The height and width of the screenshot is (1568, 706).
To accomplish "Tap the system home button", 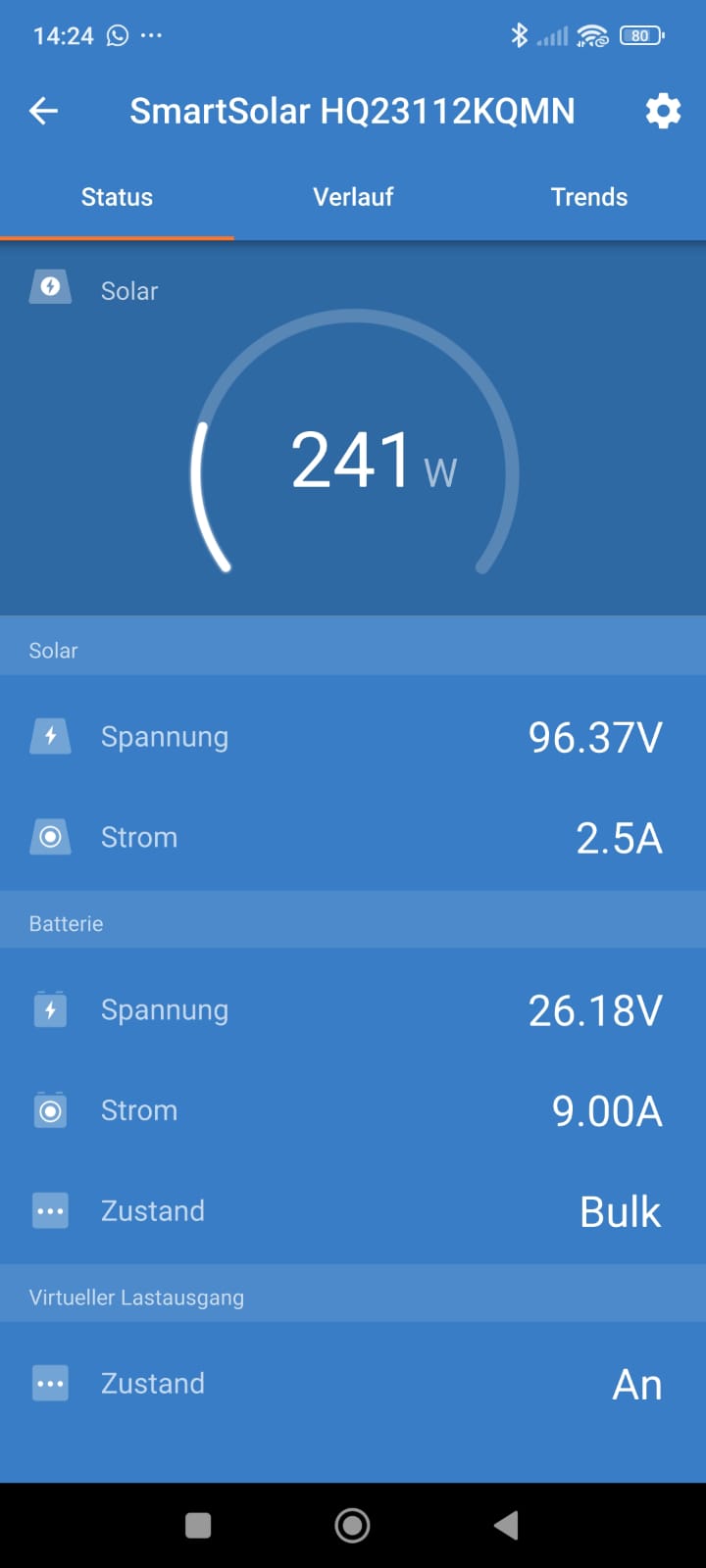I will (x=352, y=1525).
